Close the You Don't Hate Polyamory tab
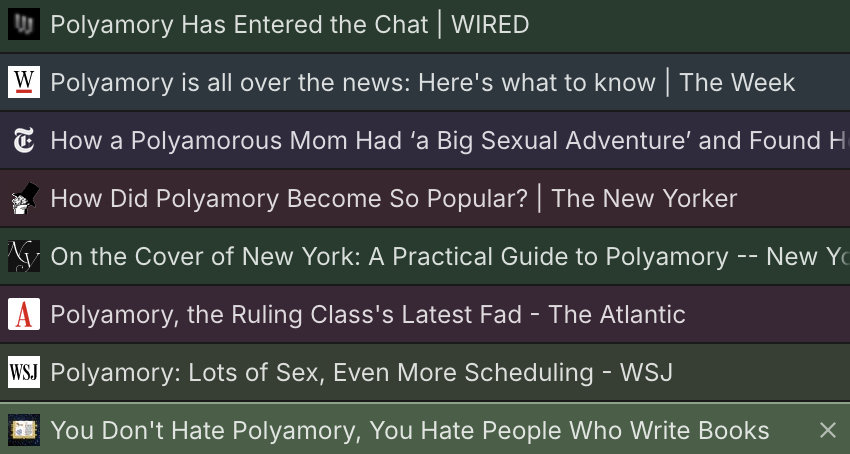The height and width of the screenshot is (454, 850). click(x=827, y=430)
